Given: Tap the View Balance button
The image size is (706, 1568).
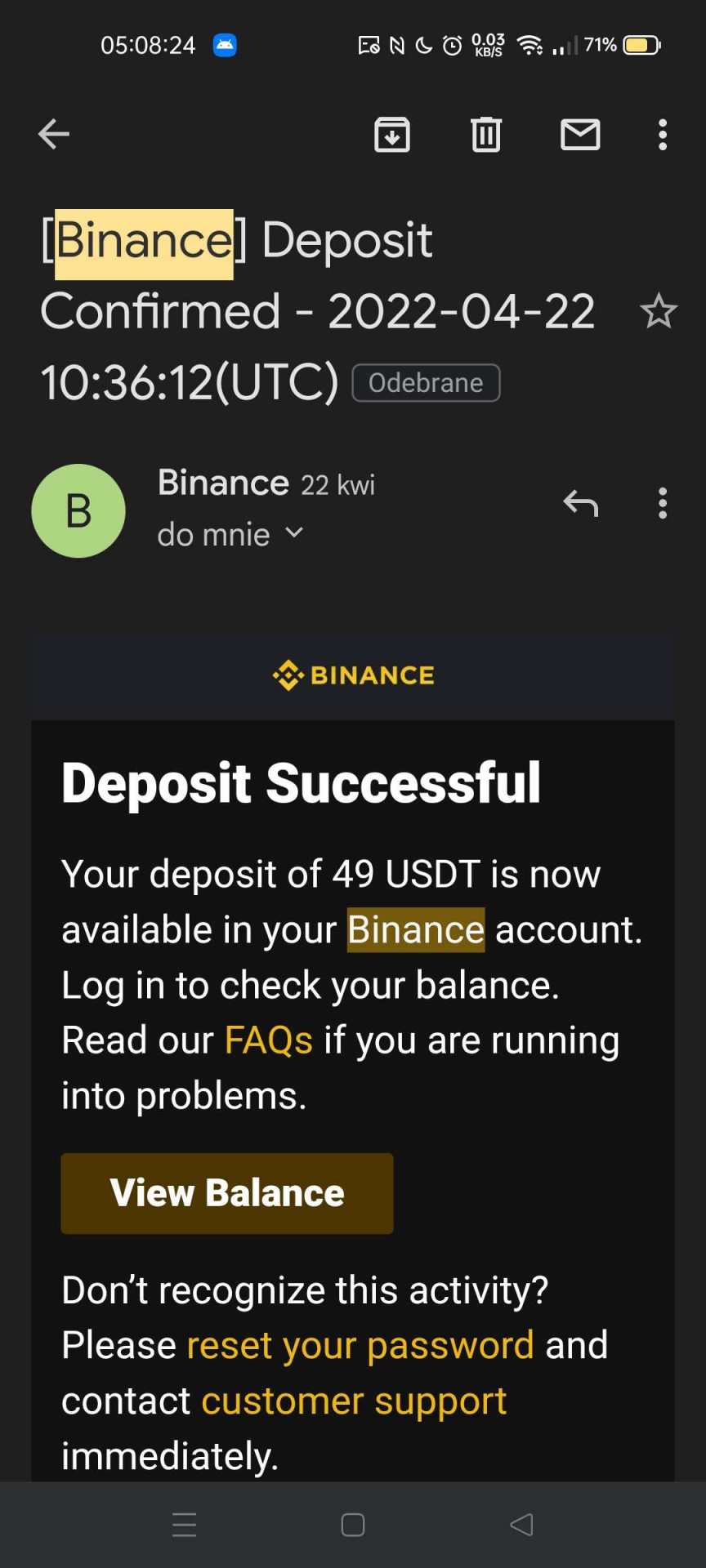Looking at the screenshot, I should 227,1193.
